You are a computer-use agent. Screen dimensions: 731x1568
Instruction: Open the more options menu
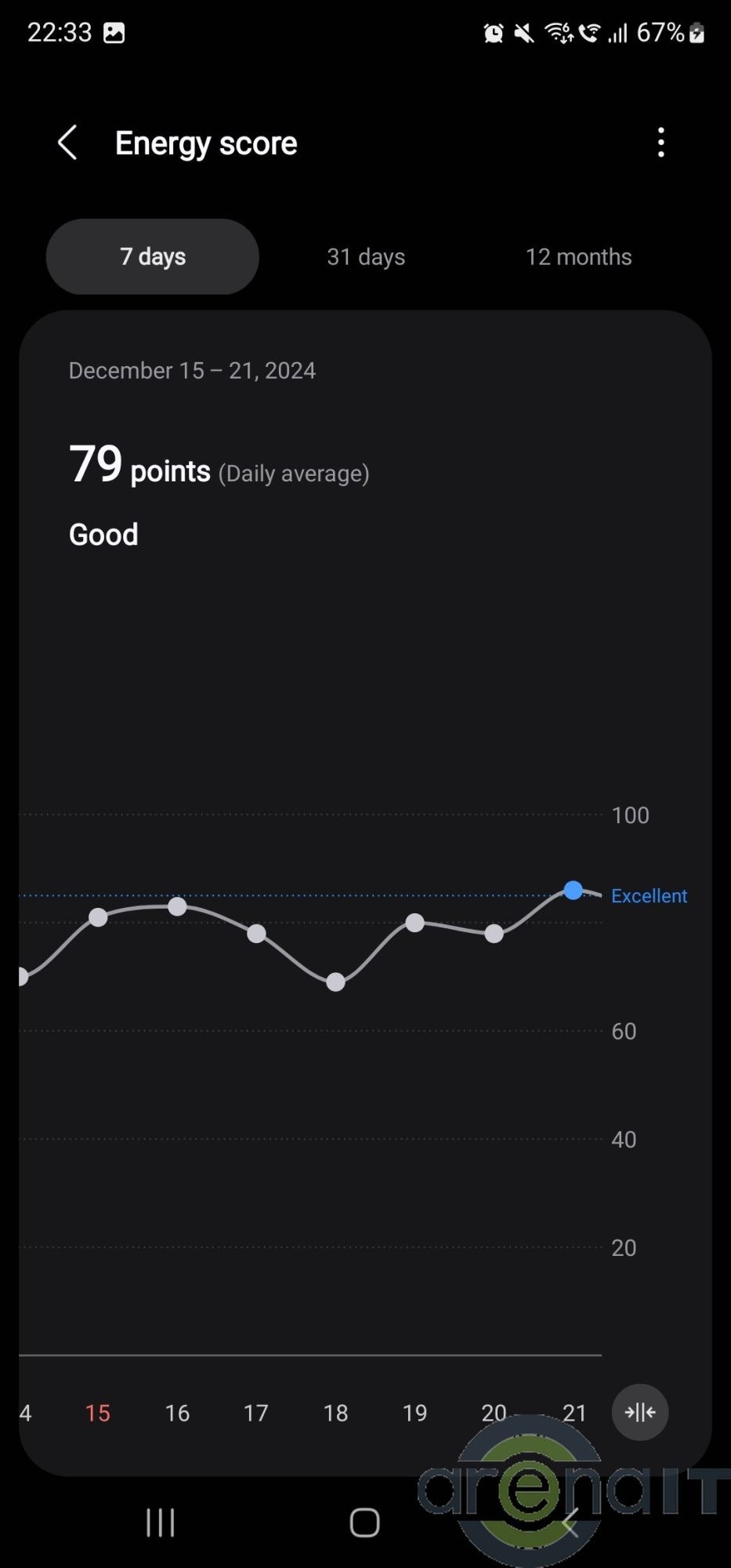[x=661, y=143]
